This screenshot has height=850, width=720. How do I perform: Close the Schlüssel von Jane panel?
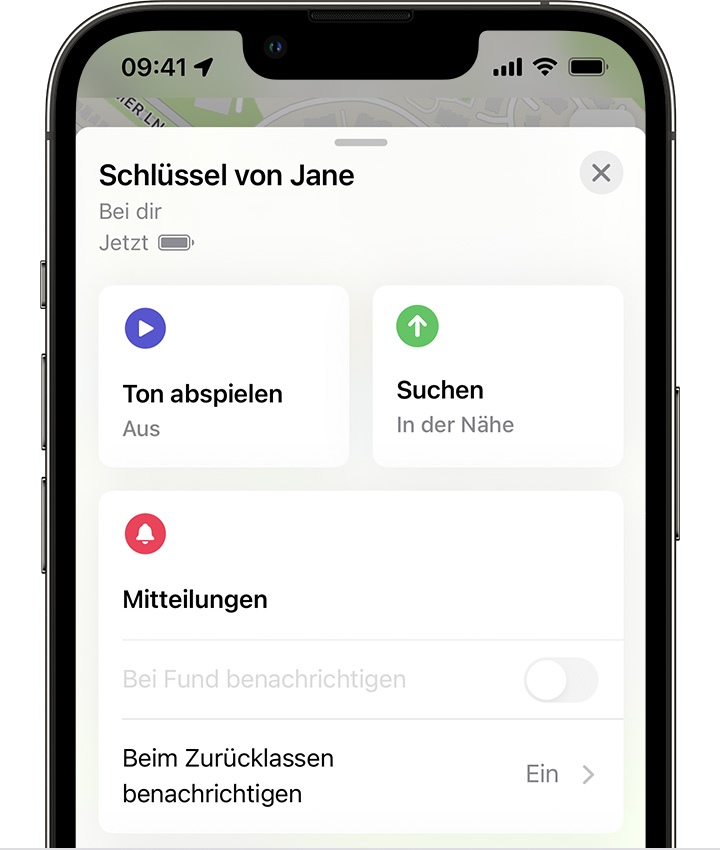[601, 174]
